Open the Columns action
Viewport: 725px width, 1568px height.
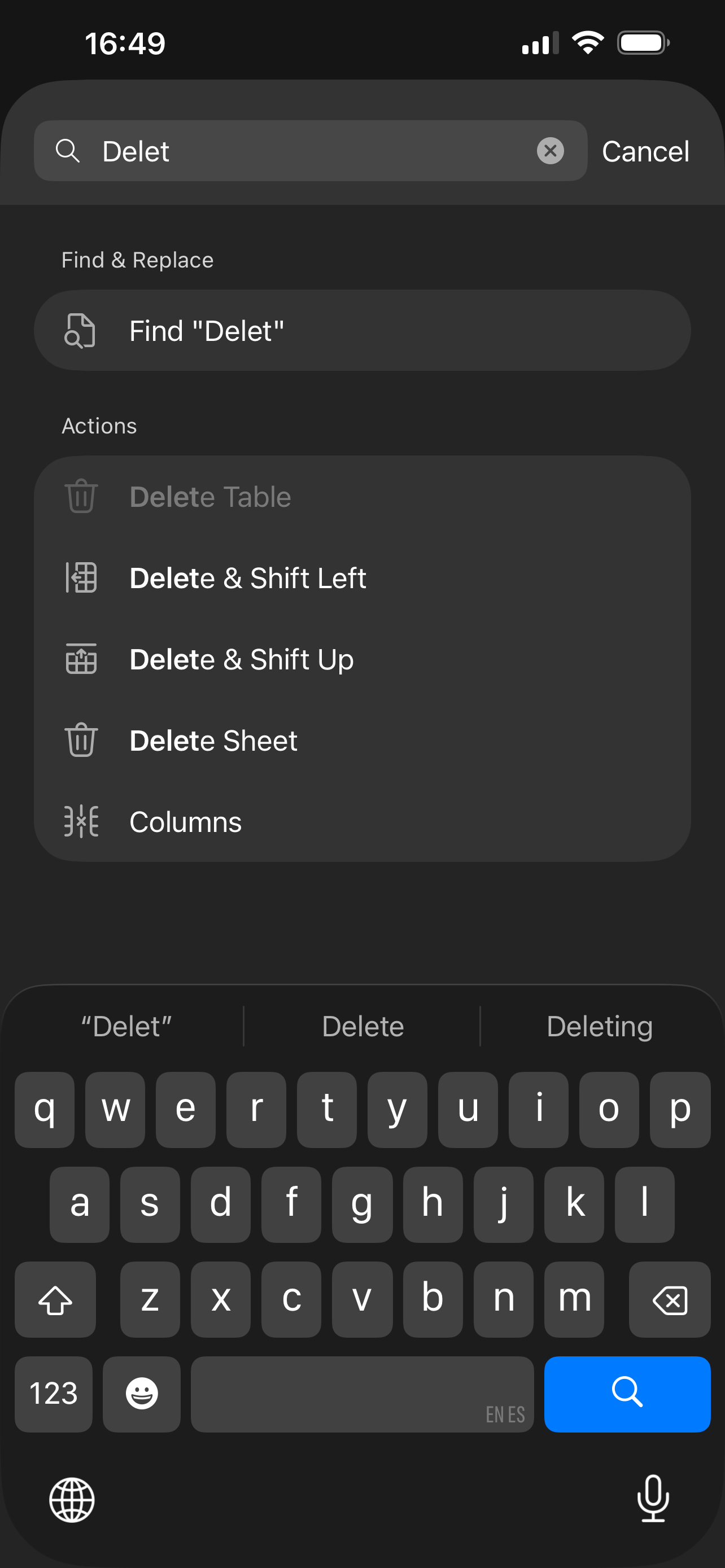[x=362, y=822]
